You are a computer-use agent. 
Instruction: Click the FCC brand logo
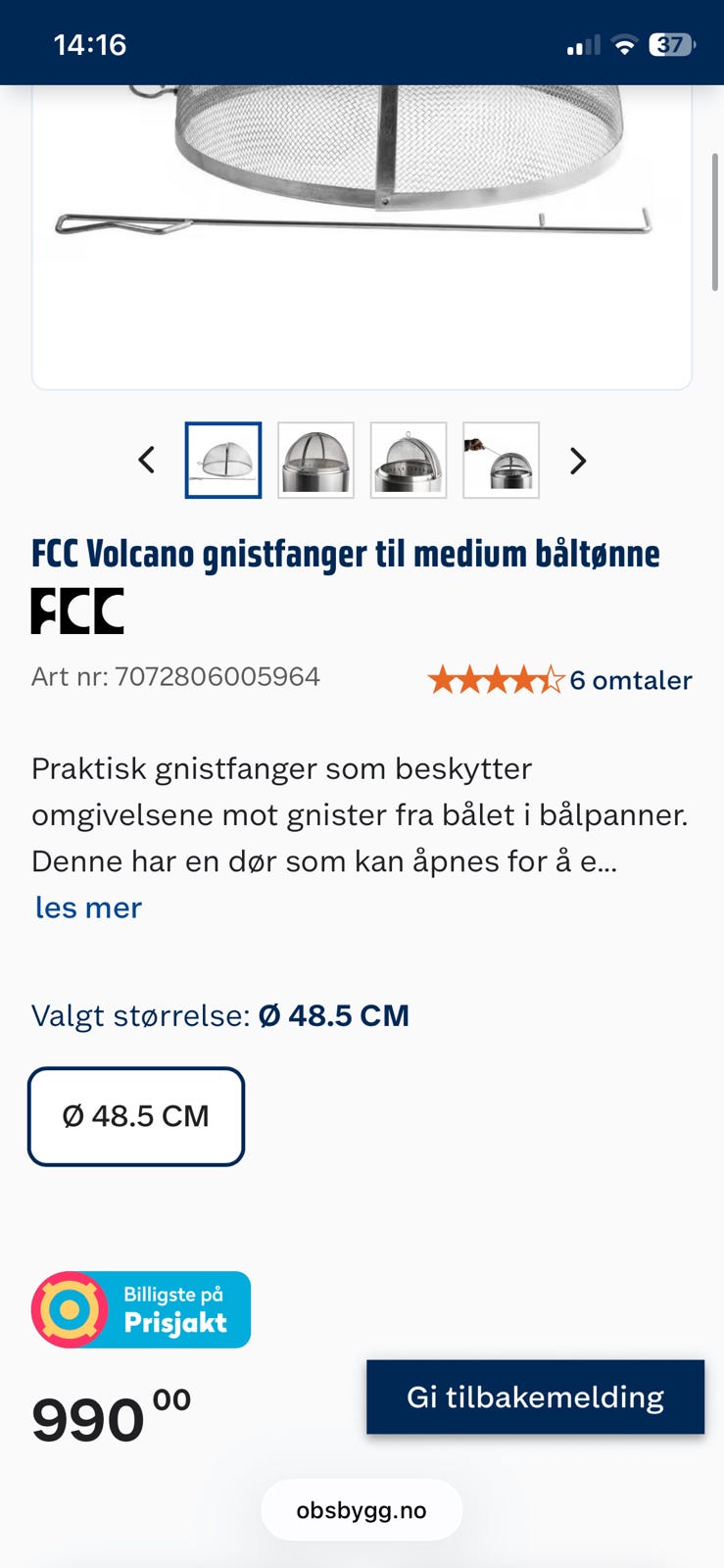click(x=77, y=611)
